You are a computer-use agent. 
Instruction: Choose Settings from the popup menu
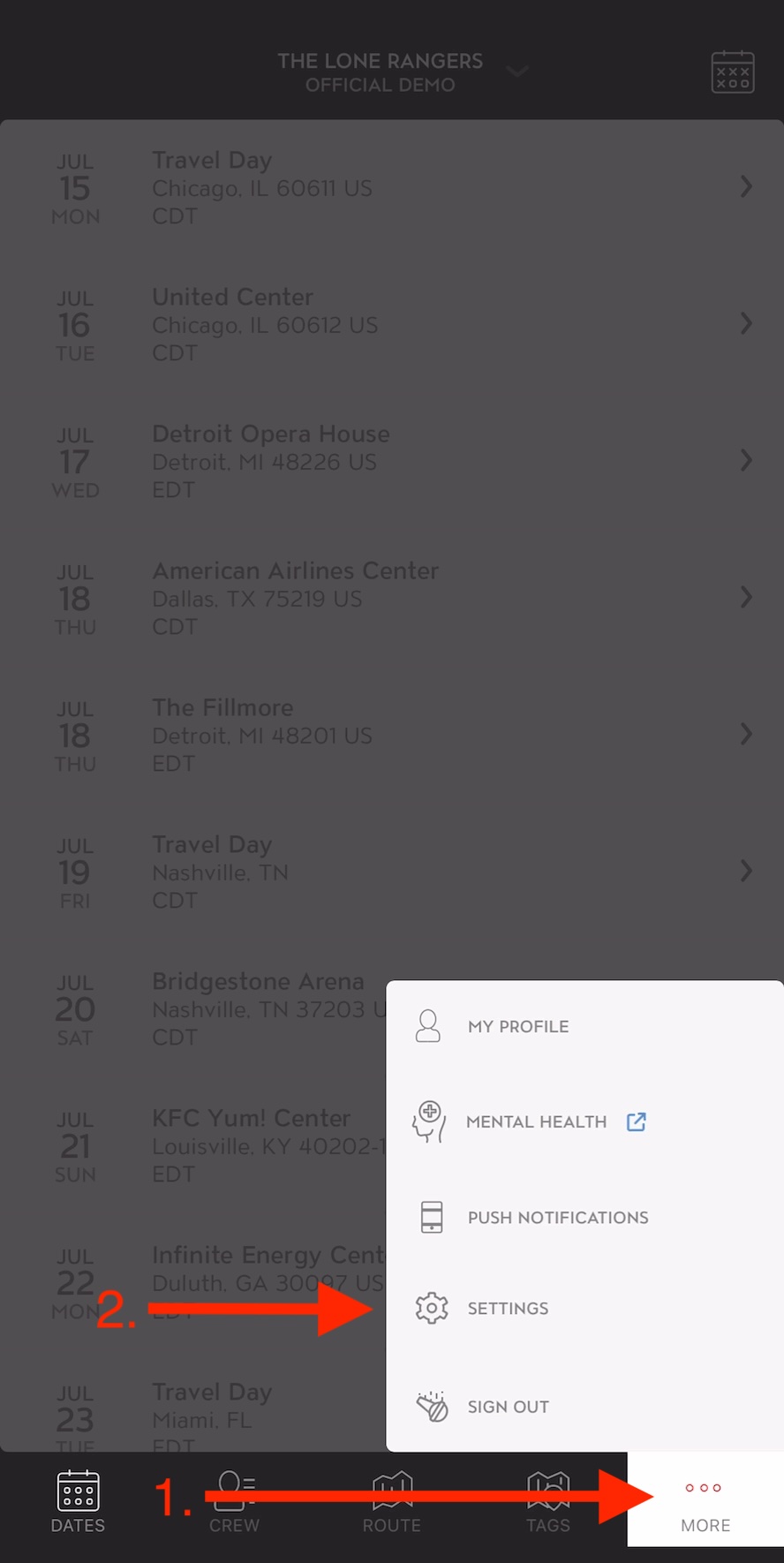pyautogui.click(x=509, y=1308)
